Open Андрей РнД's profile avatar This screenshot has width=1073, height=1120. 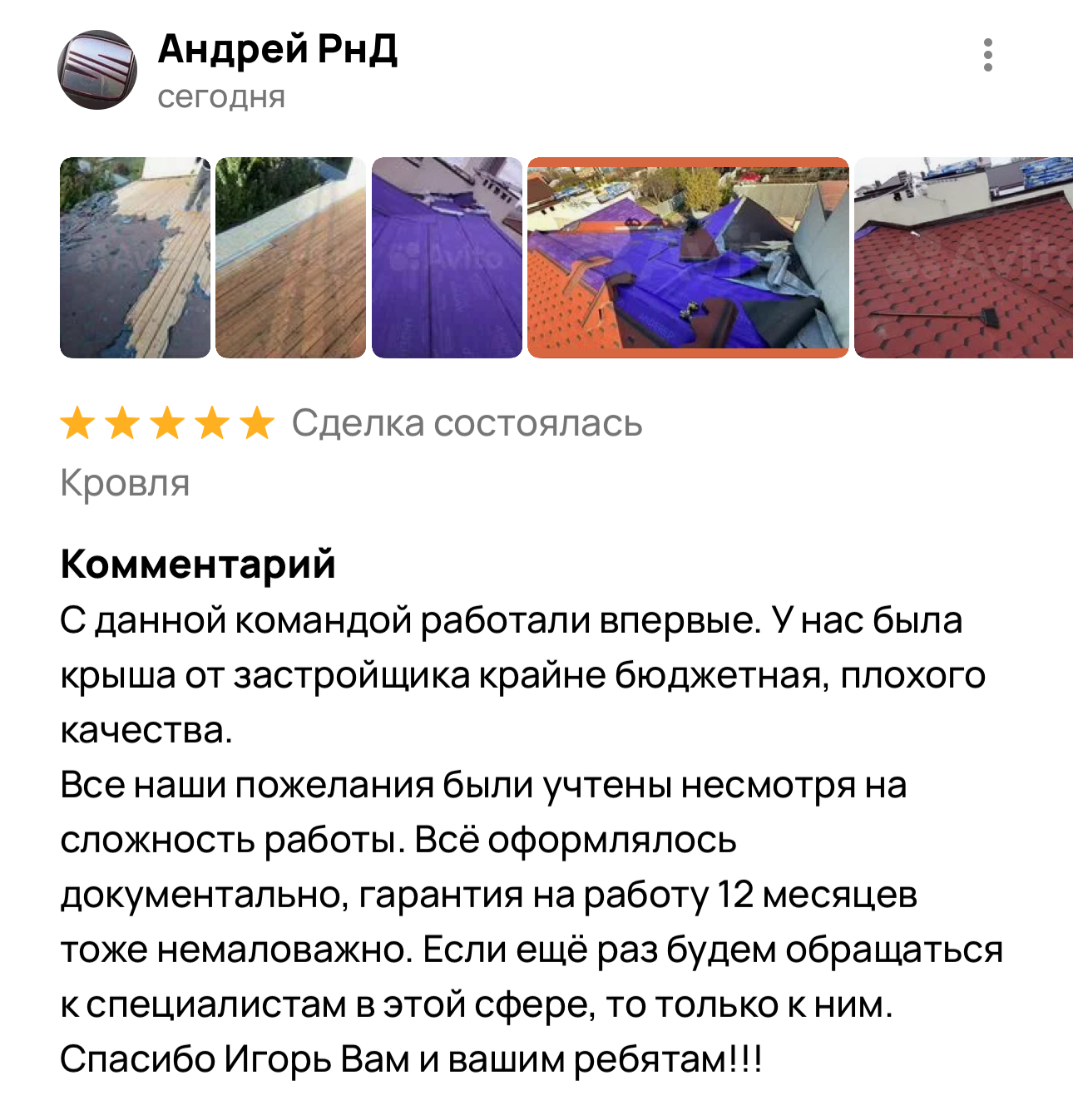97,71
